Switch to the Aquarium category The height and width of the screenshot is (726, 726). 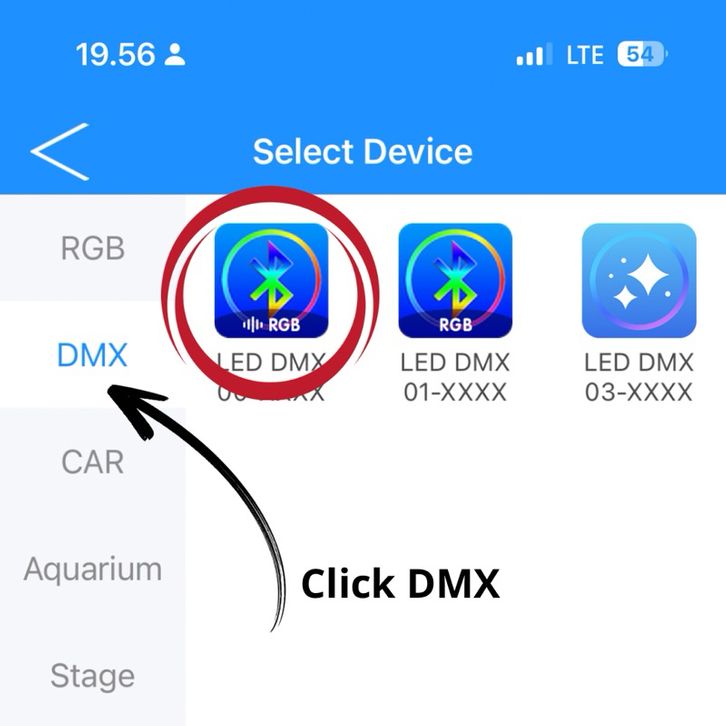(x=92, y=569)
